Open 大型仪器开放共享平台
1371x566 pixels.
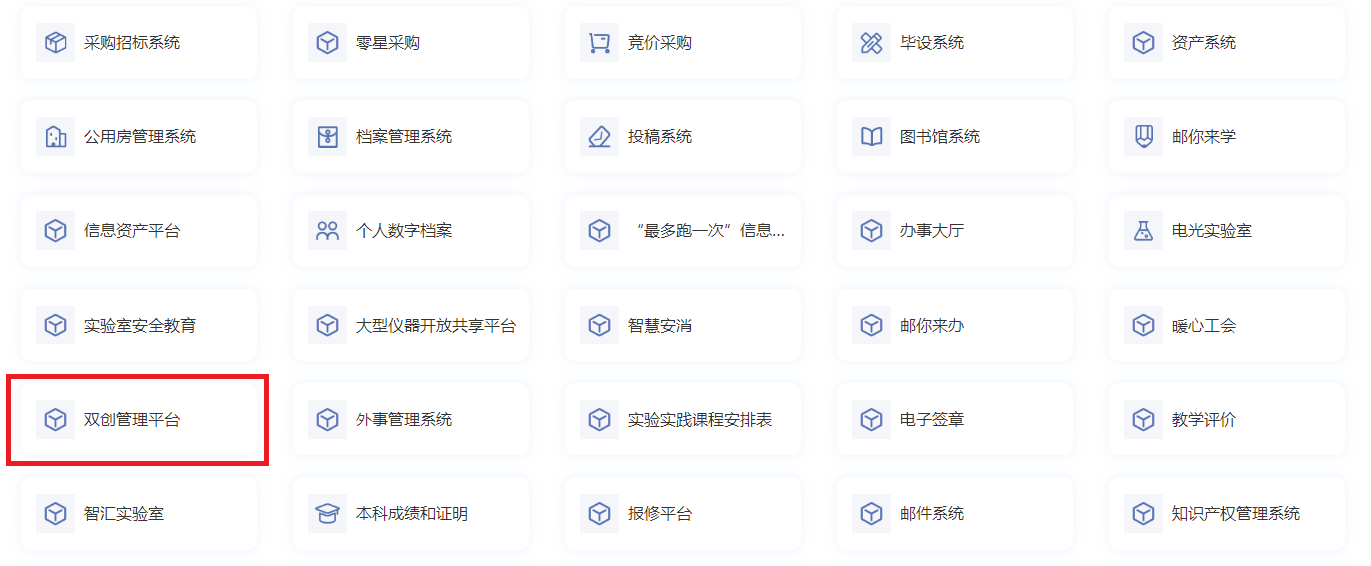[410, 326]
